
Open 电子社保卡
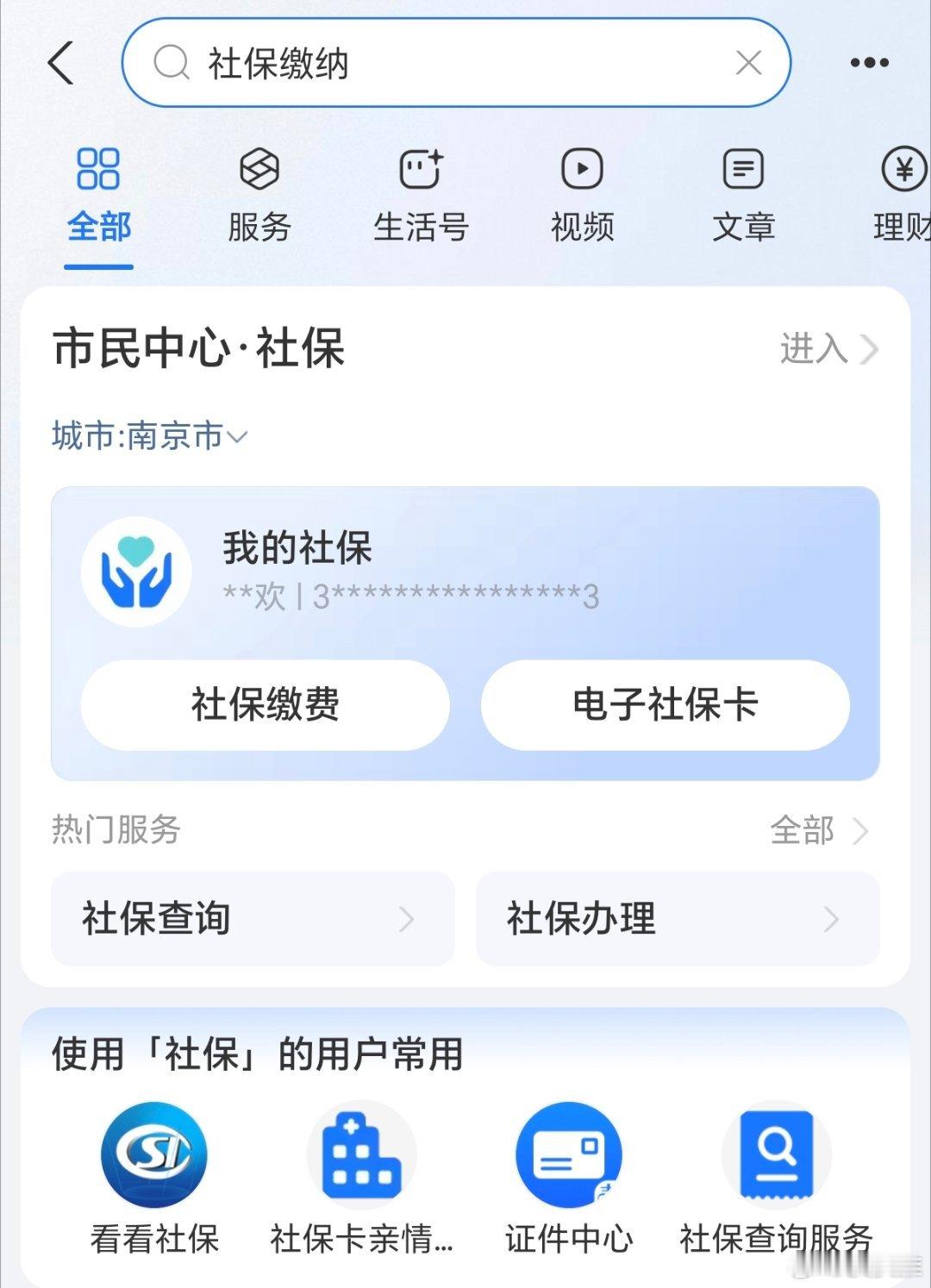665,704
